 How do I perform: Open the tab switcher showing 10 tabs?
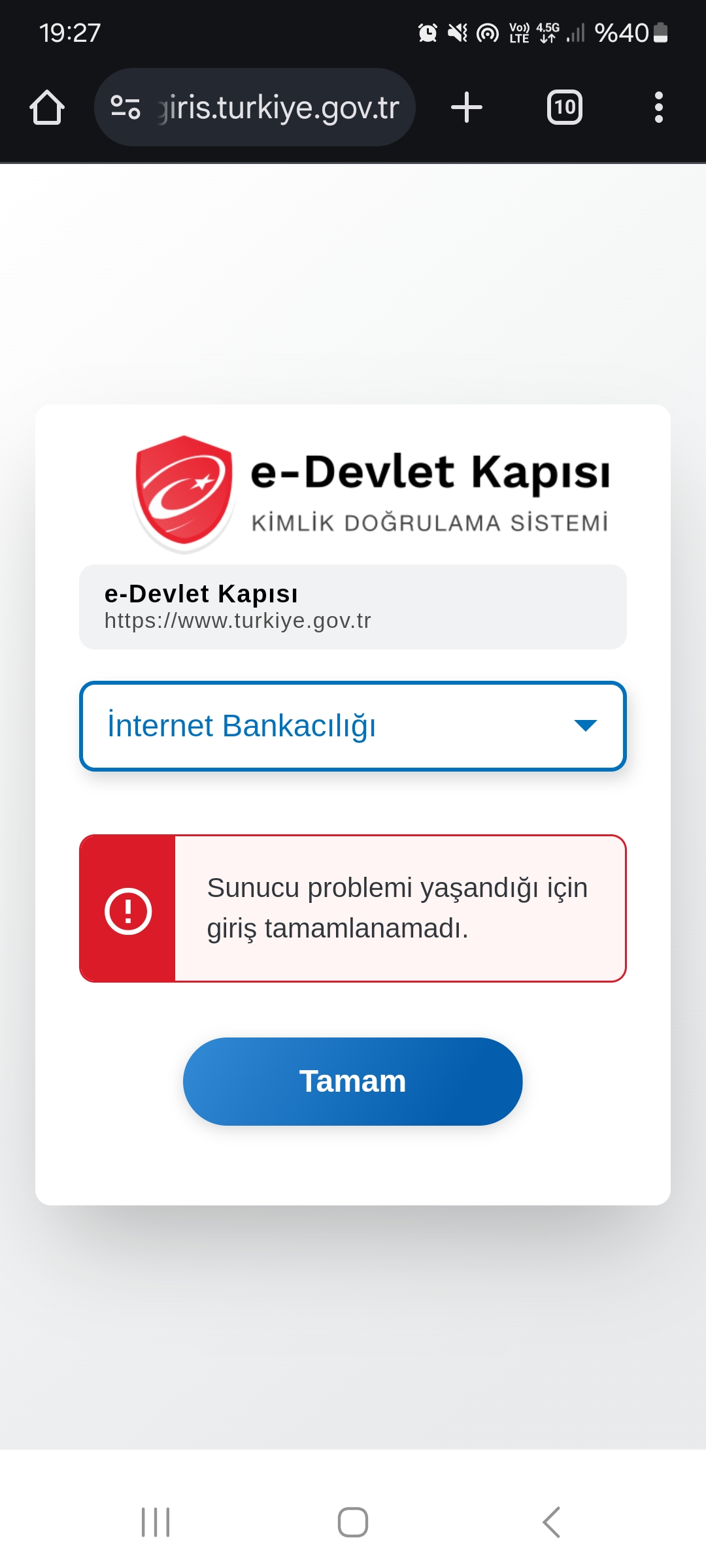coord(565,107)
